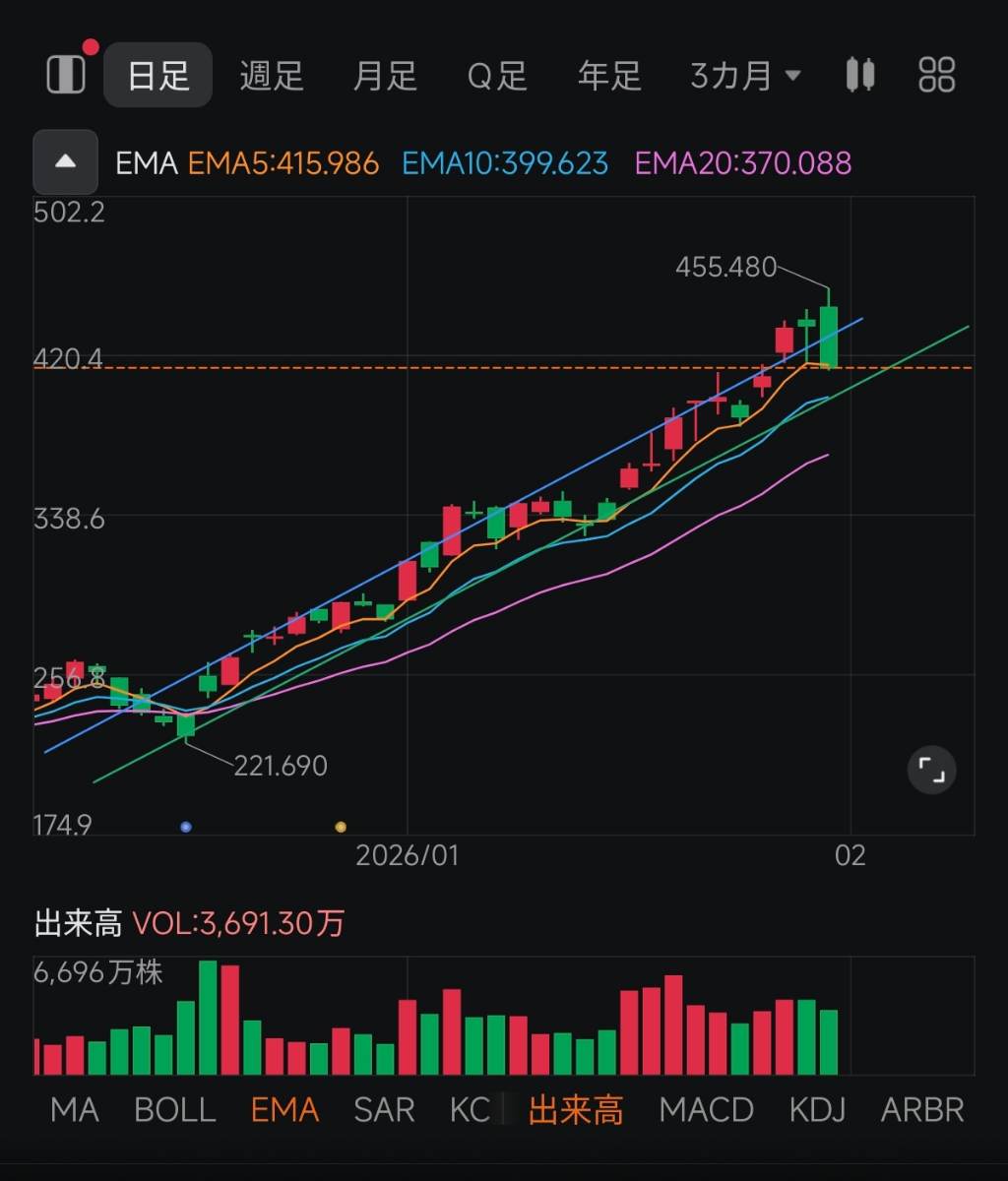Collapse the EMA indicator legend
This screenshot has width=1008, height=1181.
(x=66, y=161)
